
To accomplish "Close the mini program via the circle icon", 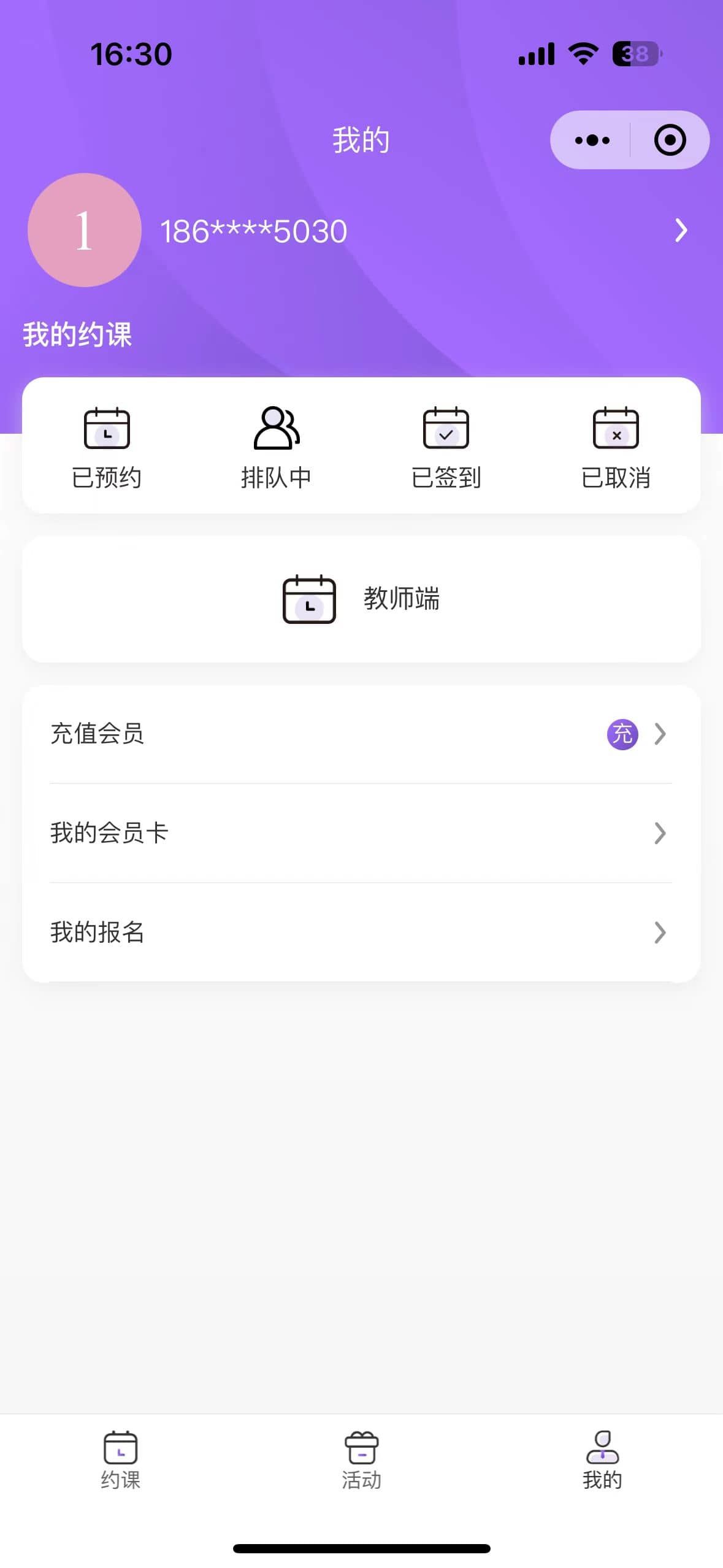I will 670,140.
